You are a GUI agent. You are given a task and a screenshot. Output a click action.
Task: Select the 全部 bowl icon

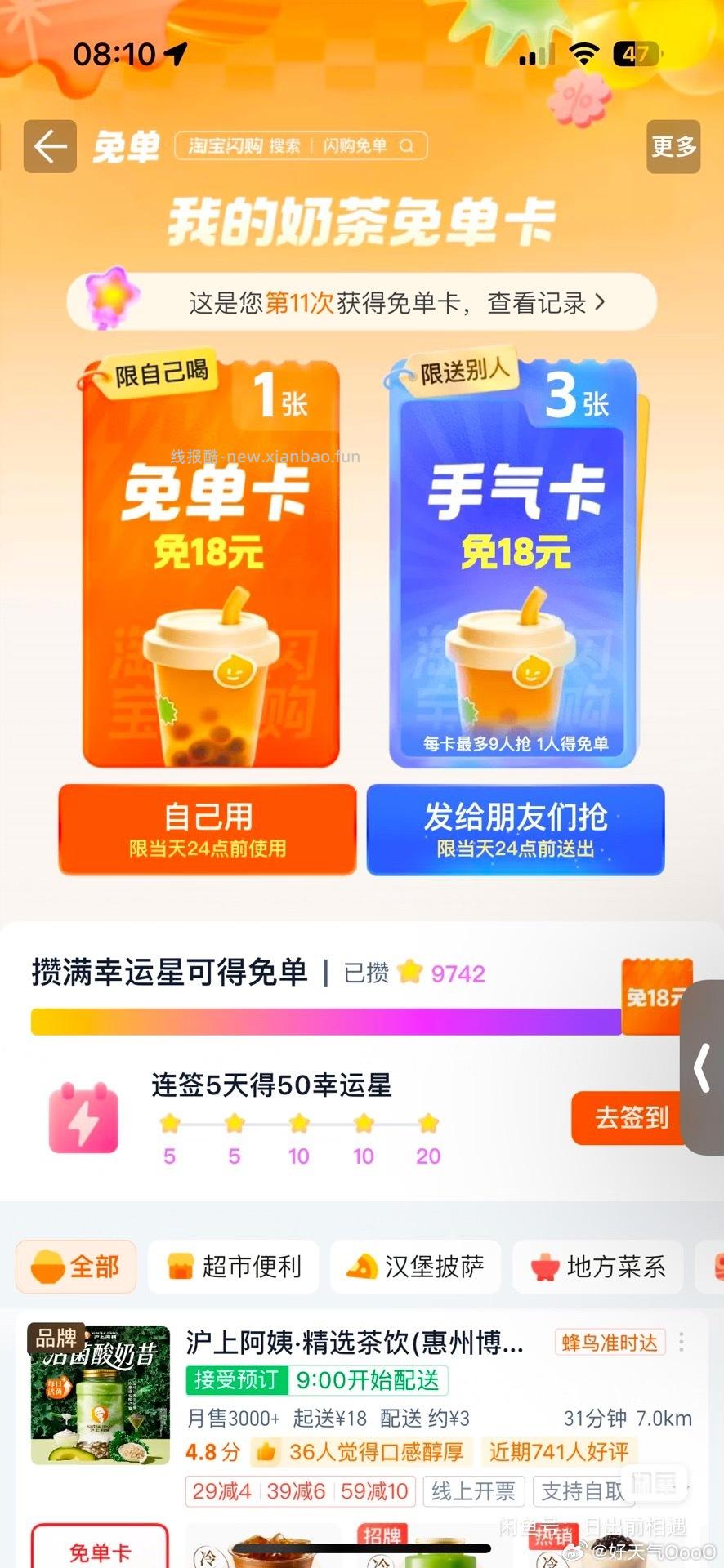(47, 1267)
